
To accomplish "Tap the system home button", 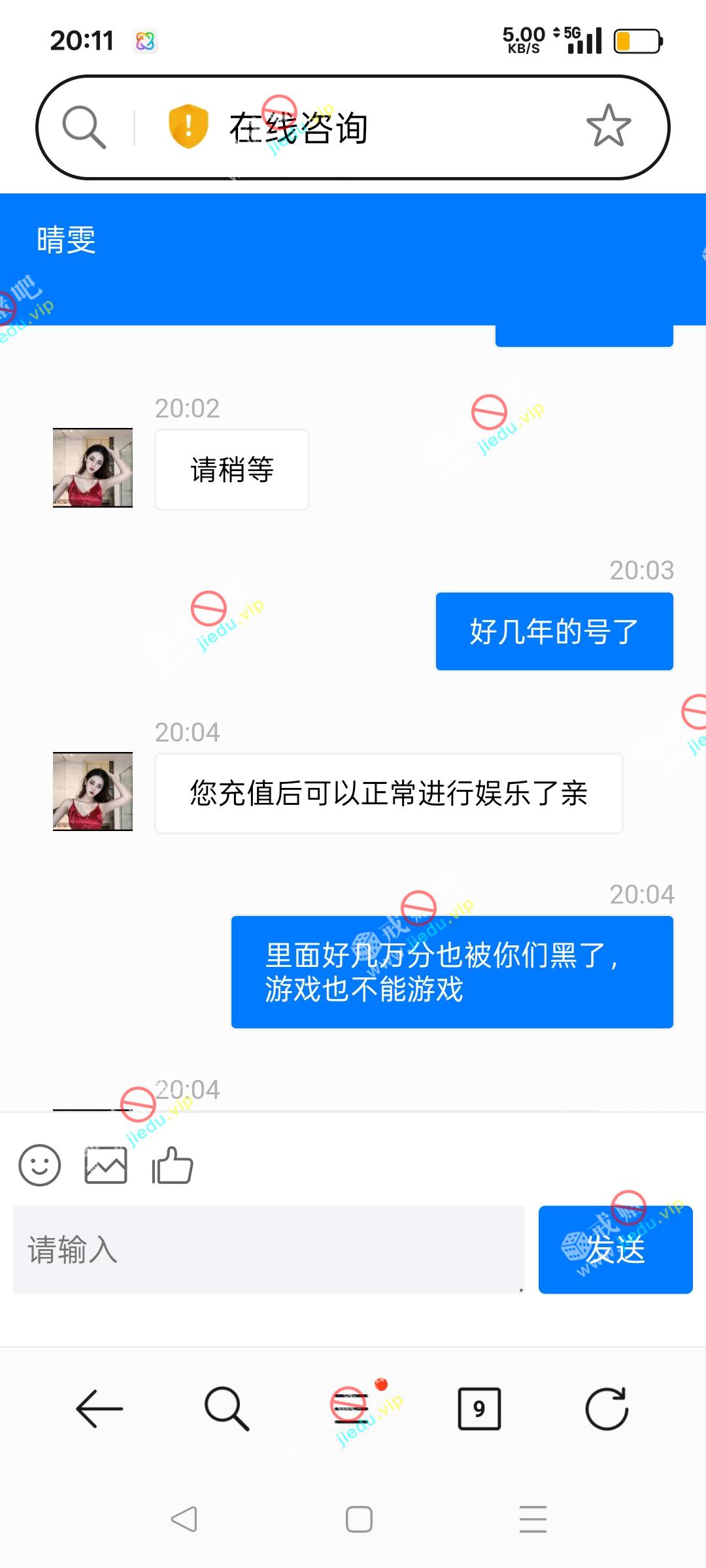I will tap(359, 1519).
